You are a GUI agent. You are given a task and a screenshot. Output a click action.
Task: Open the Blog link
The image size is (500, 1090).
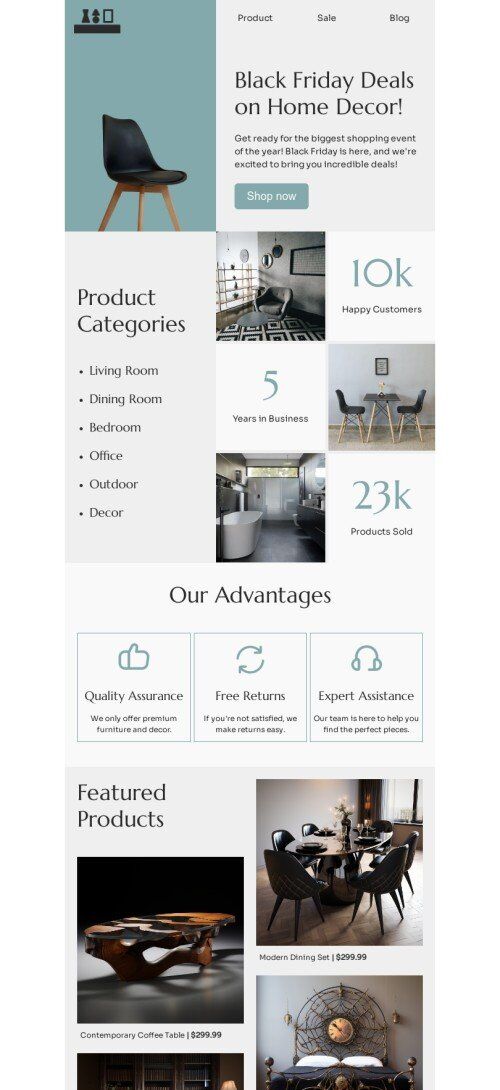[399, 18]
